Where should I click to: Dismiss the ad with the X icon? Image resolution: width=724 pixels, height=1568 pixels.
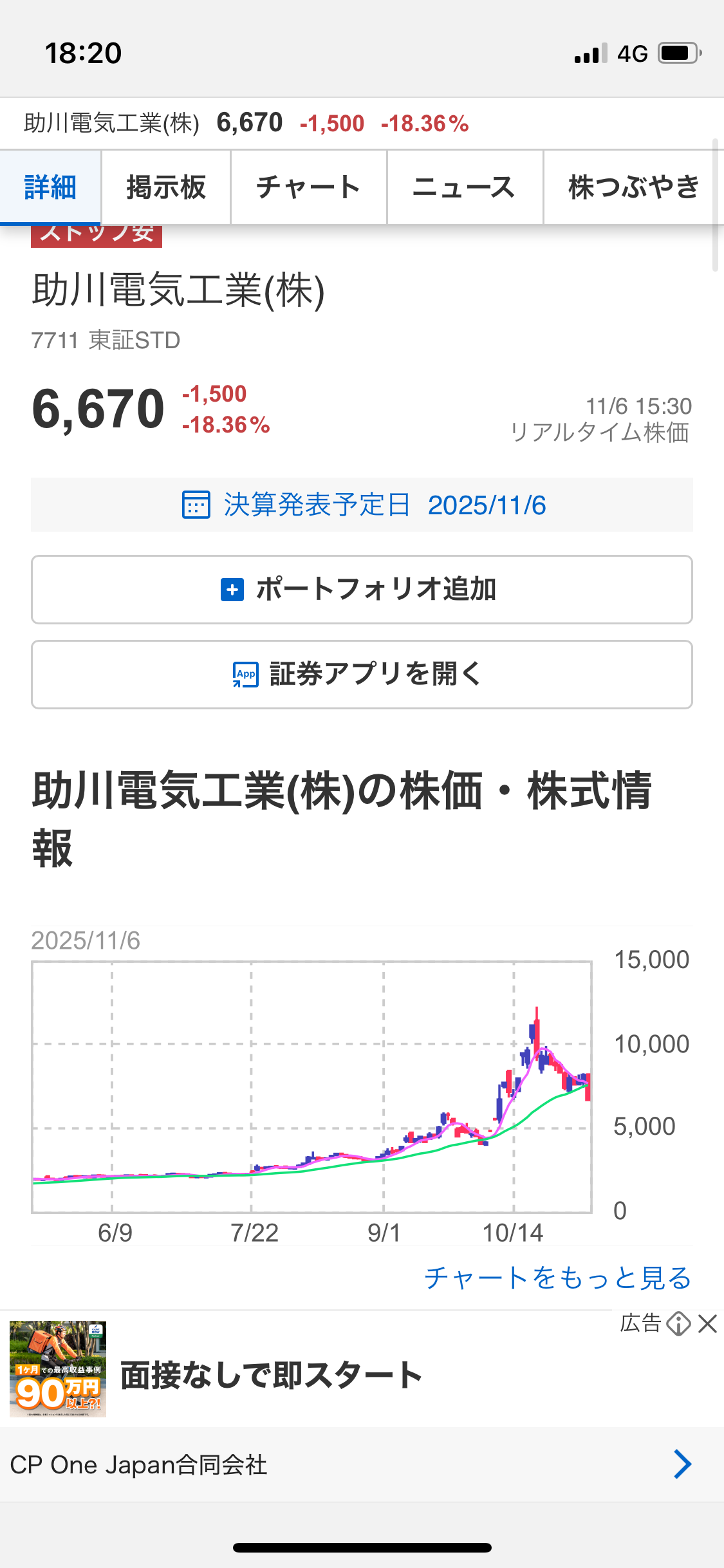tap(707, 1324)
